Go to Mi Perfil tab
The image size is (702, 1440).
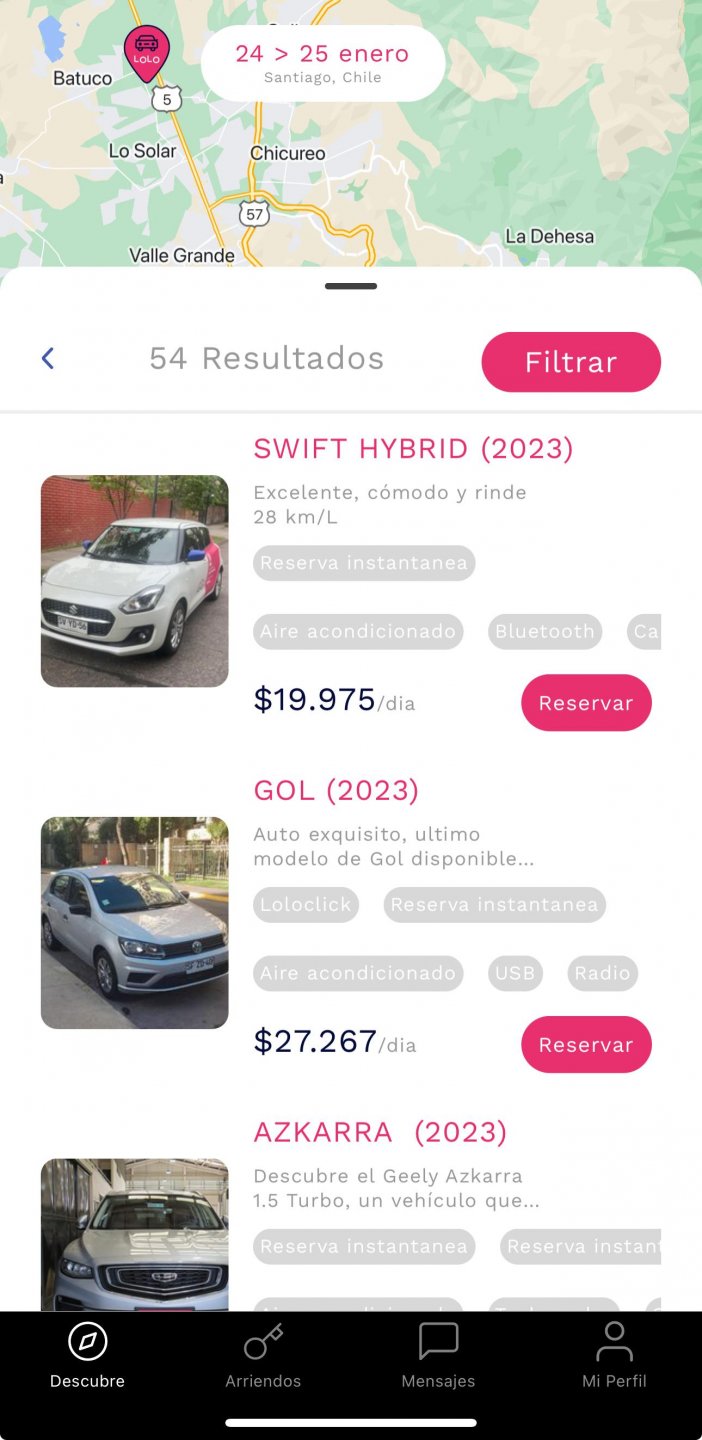[x=614, y=1356]
